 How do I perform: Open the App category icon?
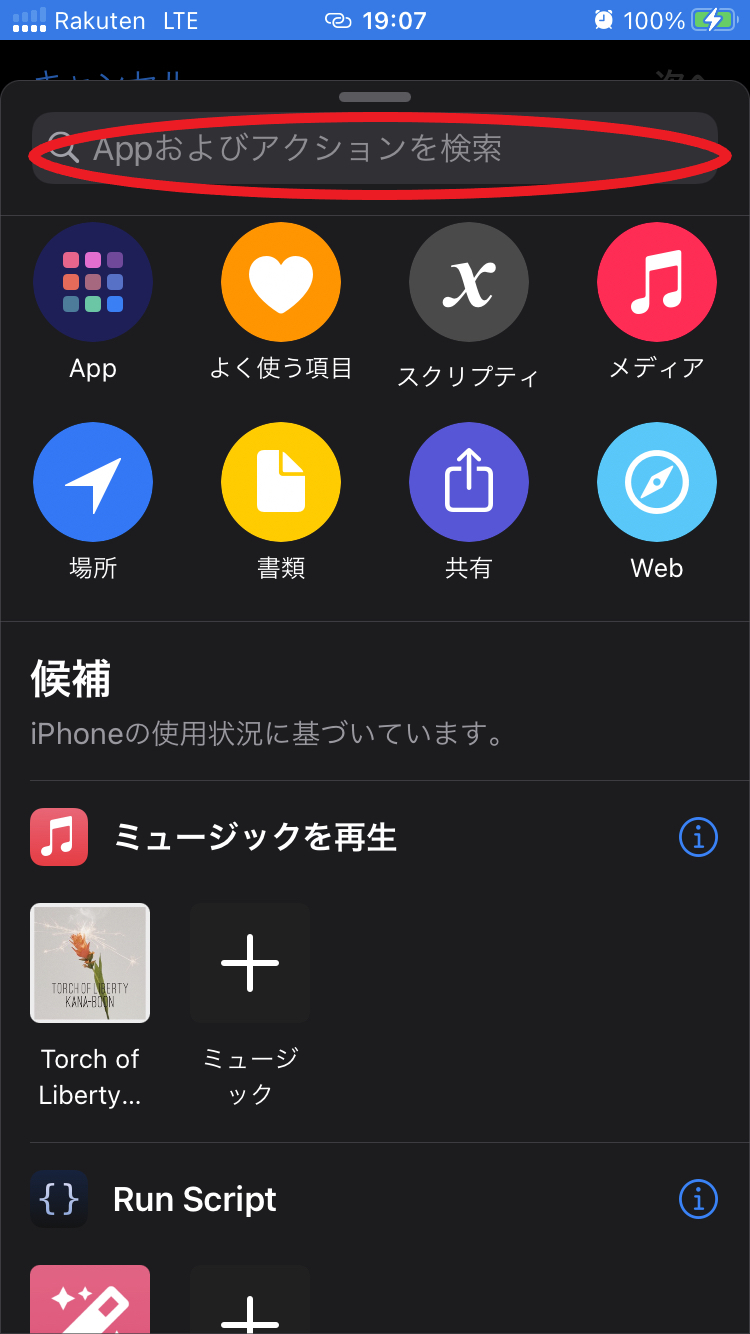tap(93, 282)
